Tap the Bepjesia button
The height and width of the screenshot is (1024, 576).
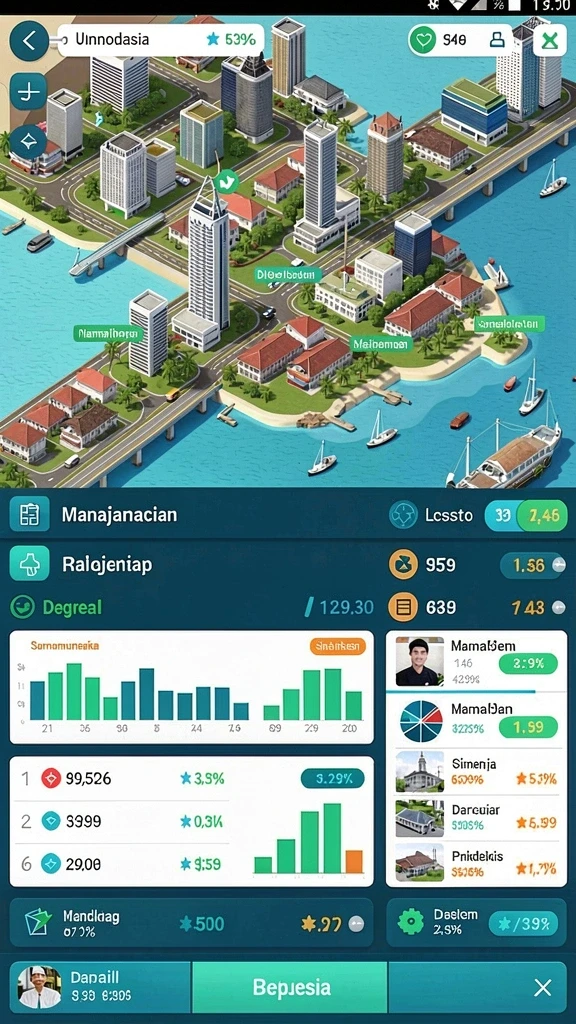point(291,987)
